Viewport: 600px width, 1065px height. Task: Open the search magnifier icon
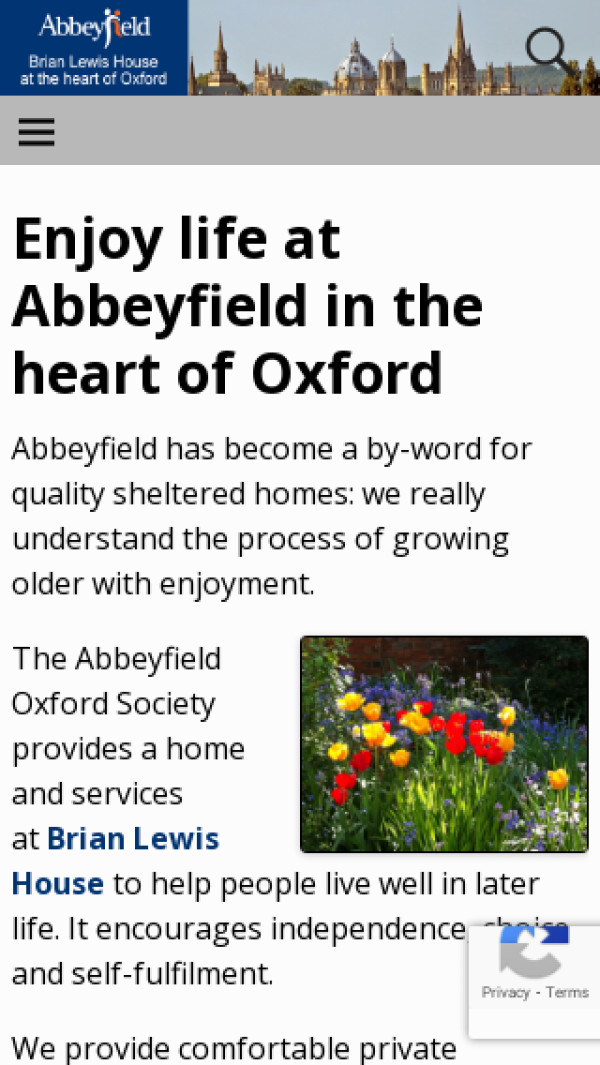pos(549,51)
